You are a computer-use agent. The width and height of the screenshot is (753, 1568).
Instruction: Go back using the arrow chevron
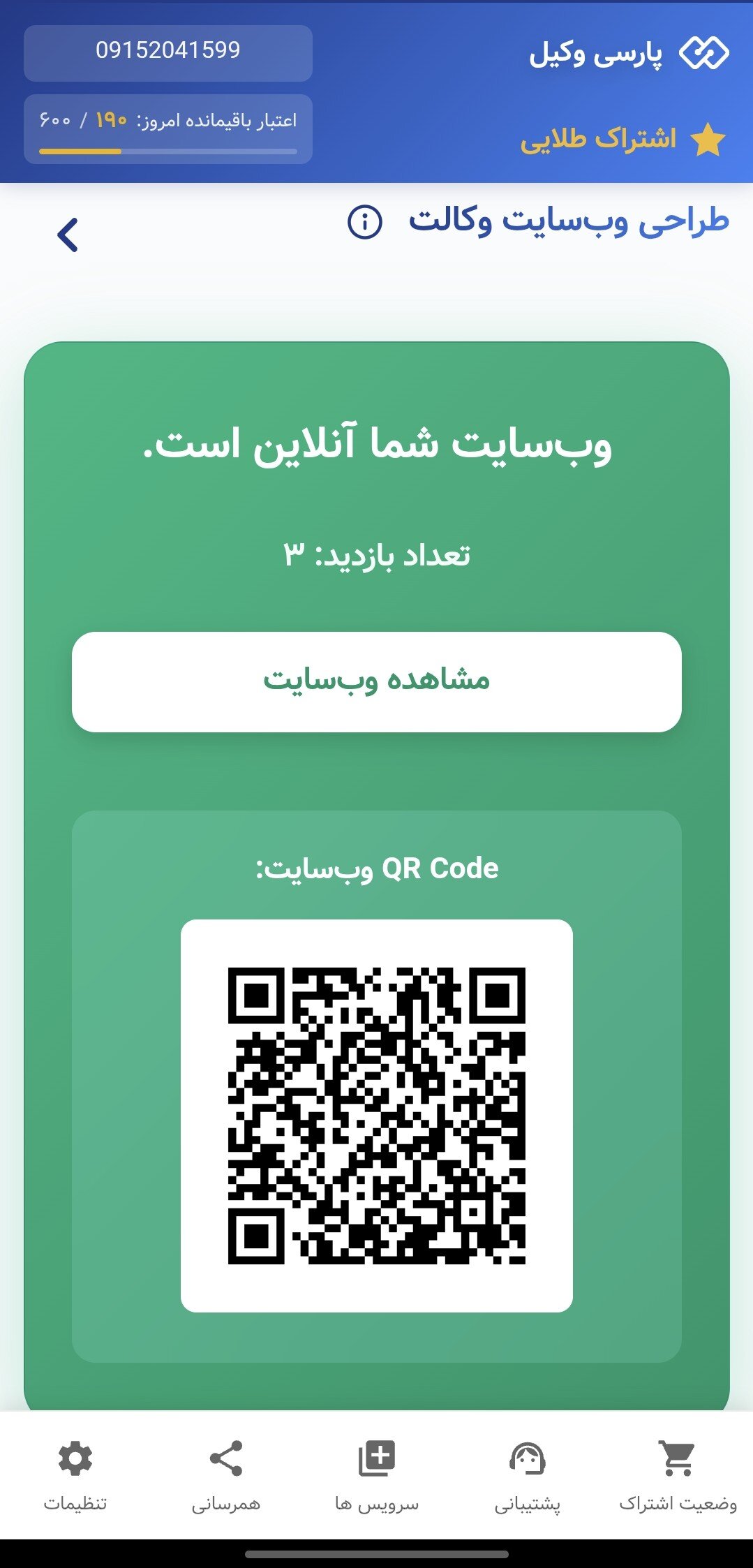click(66, 235)
